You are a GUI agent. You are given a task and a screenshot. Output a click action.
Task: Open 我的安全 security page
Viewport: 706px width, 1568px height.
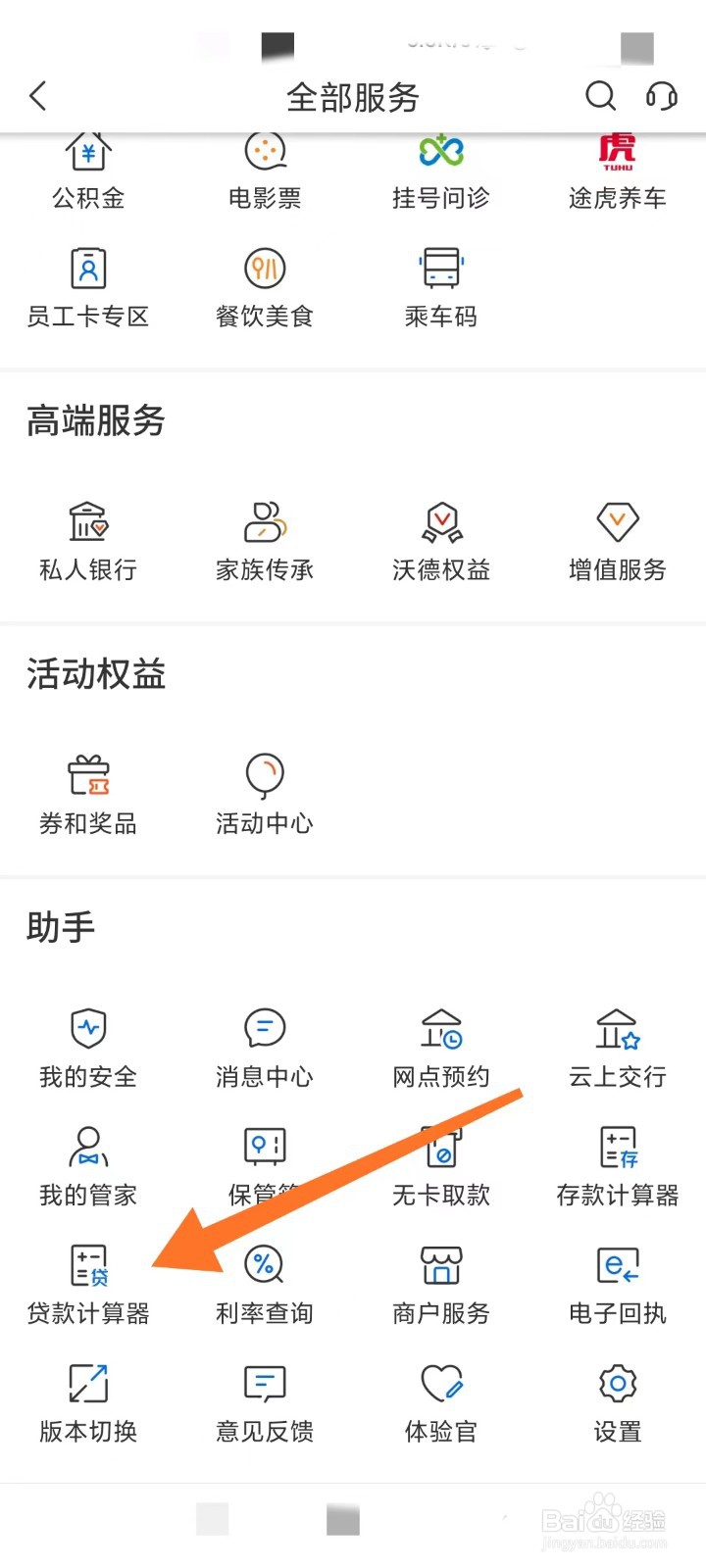tap(88, 1049)
